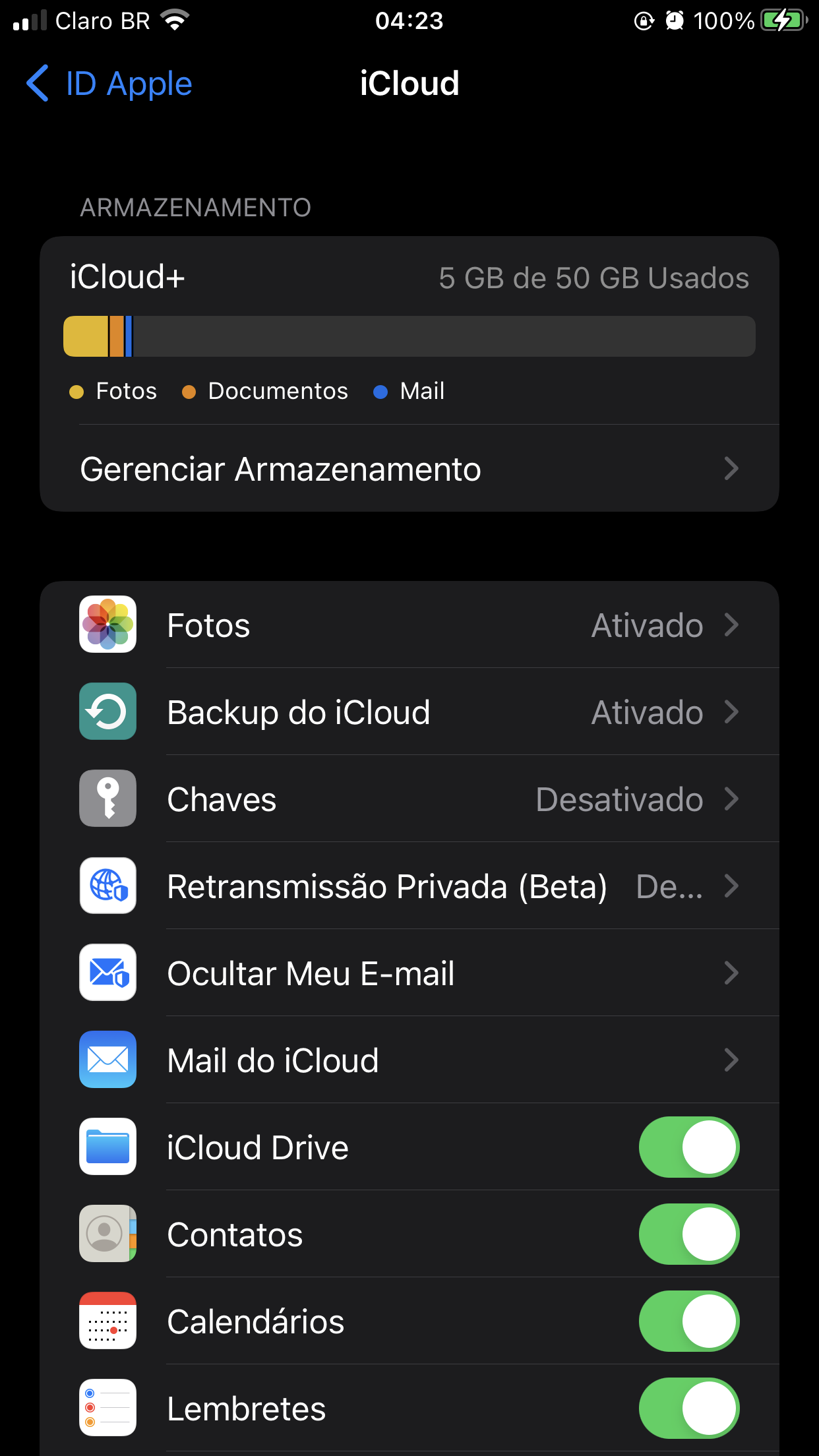Open Fotos iCloud settings
The height and width of the screenshot is (1456, 819).
[x=409, y=625]
